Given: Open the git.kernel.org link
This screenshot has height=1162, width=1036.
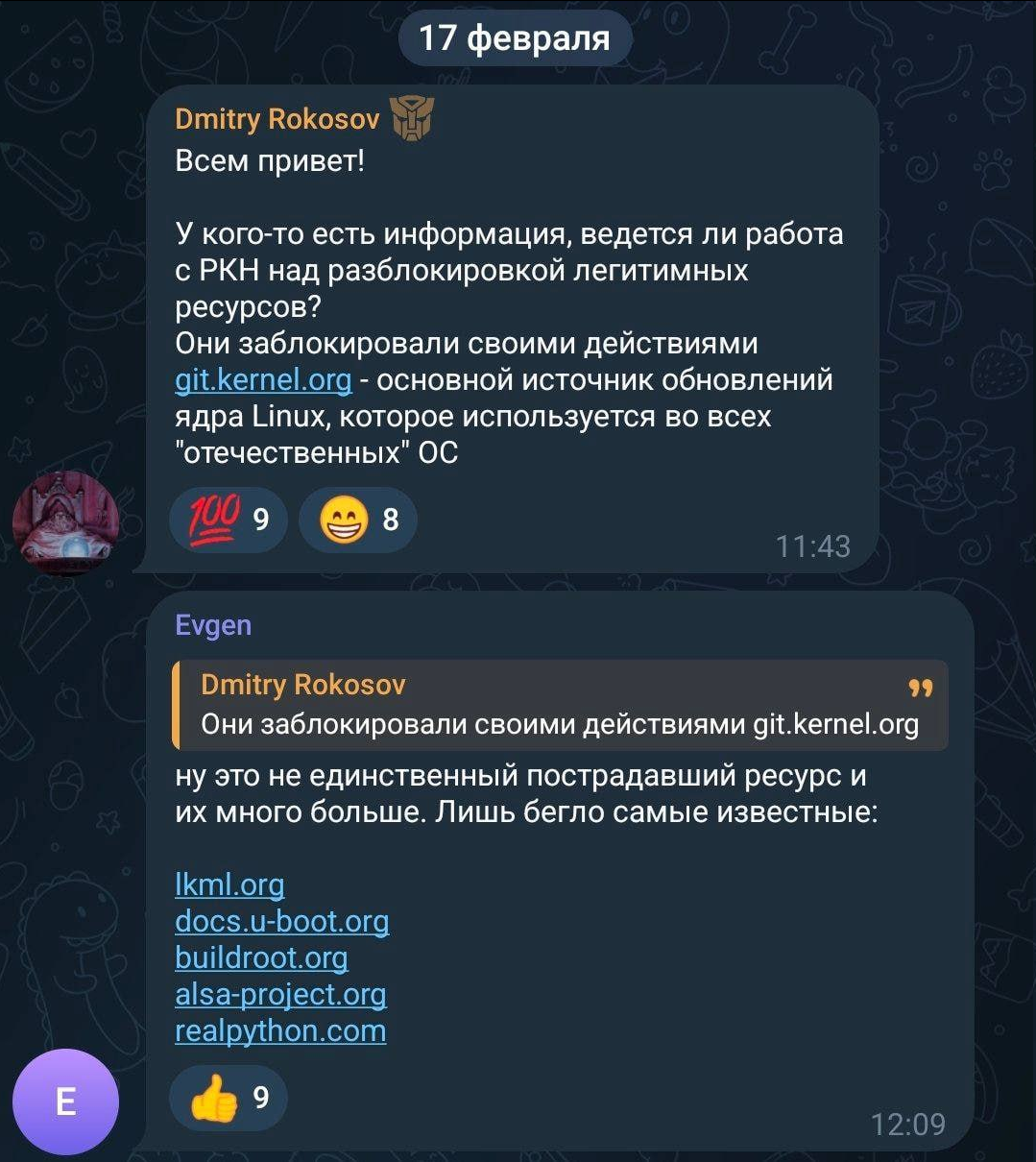Looking at the screenshot, I should [x=263, y=380].
